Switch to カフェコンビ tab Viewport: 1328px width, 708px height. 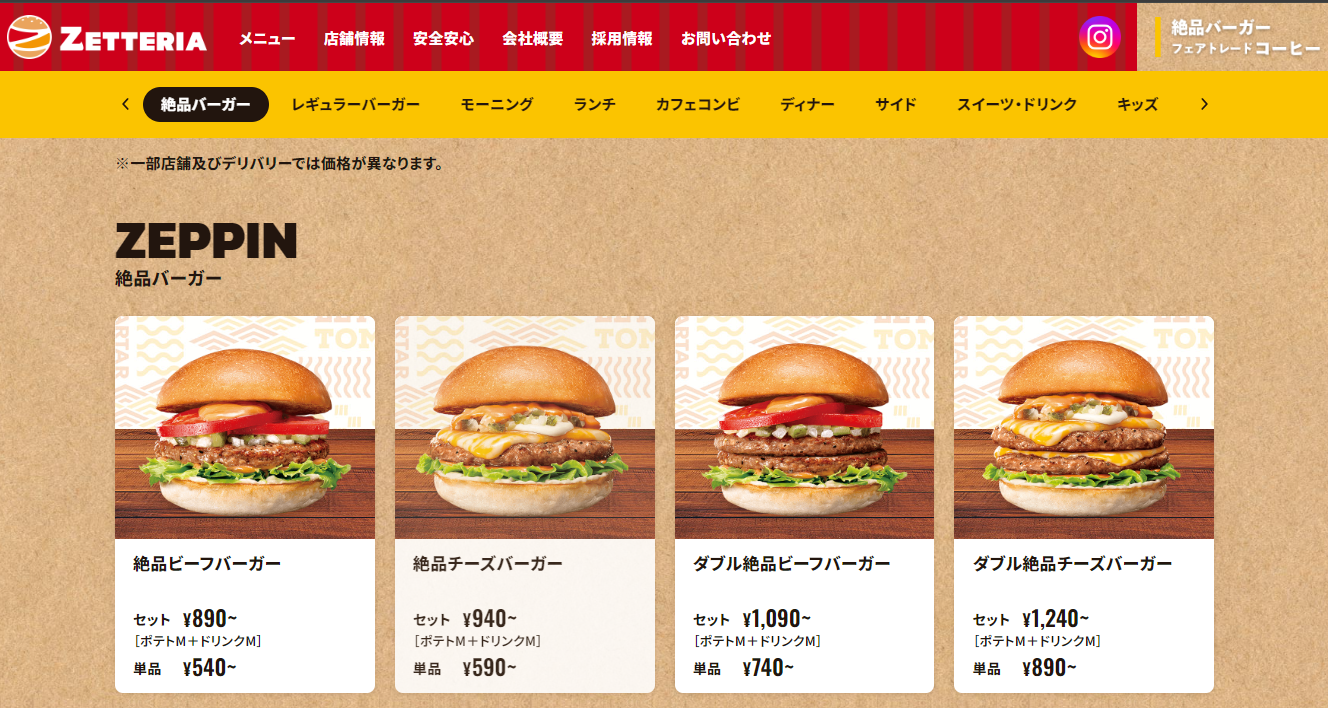tap(697, 104)
